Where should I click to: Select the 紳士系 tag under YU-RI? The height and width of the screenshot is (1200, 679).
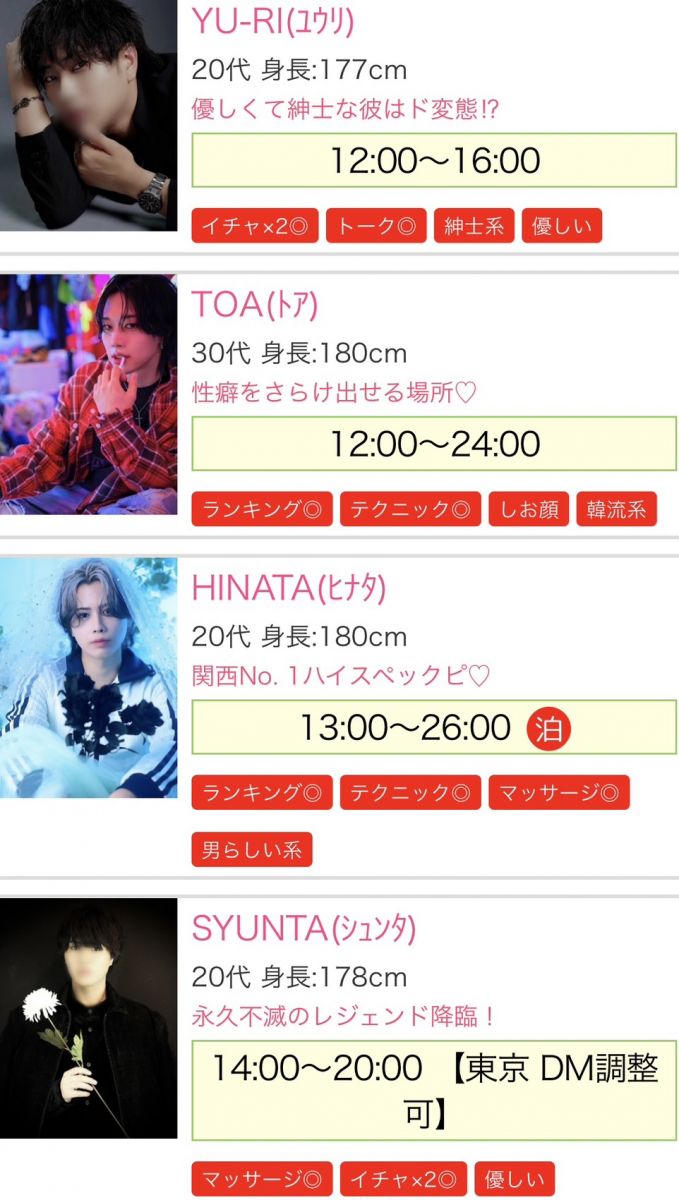pos(474,226)
